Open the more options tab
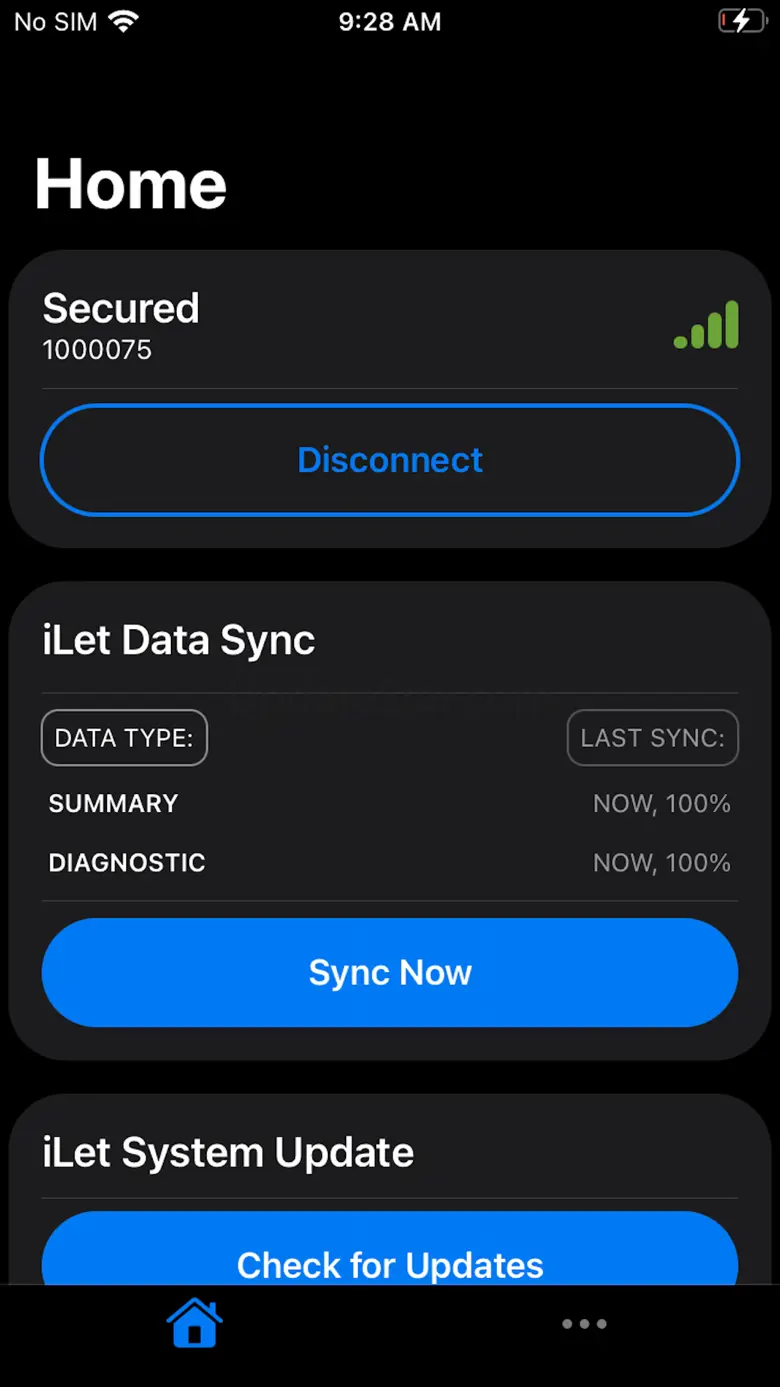Screen dimensions: 780x1387 coord(584,1324)
